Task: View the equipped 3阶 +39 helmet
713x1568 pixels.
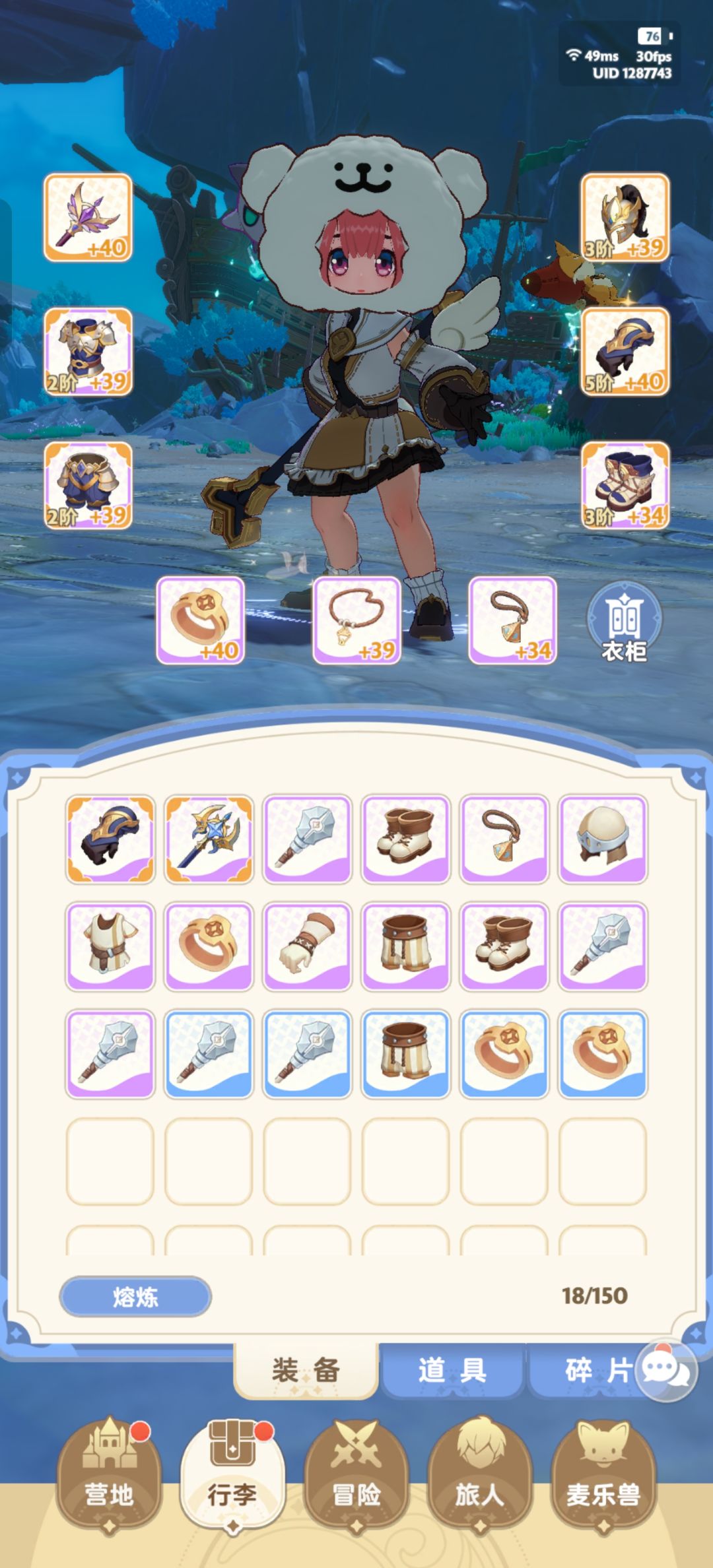Action: pyautogui.click(x=625, y=218)
